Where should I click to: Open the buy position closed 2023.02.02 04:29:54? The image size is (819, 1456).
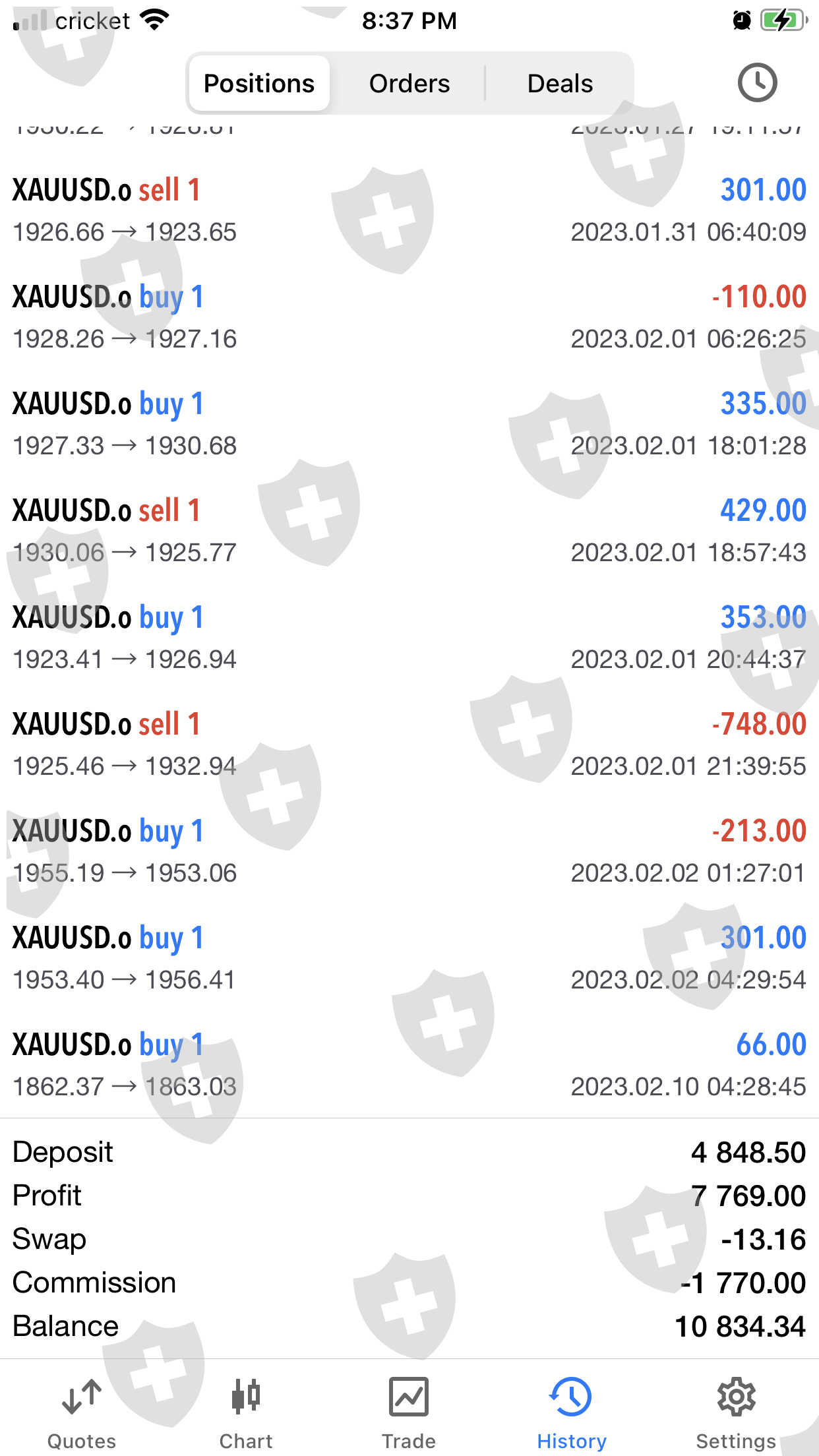409,958
